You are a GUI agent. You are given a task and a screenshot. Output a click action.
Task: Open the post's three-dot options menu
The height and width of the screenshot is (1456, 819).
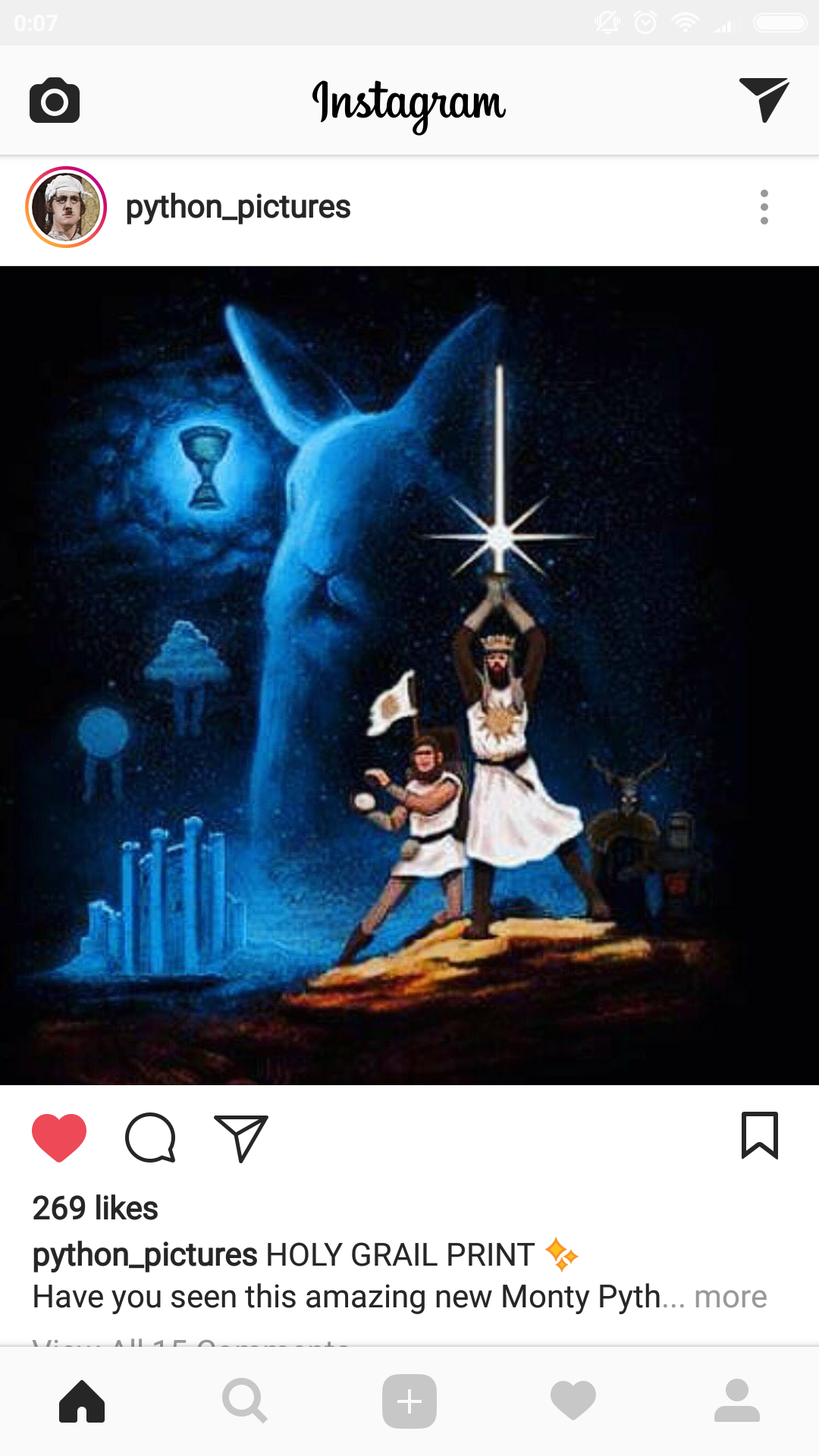(764, 207)
